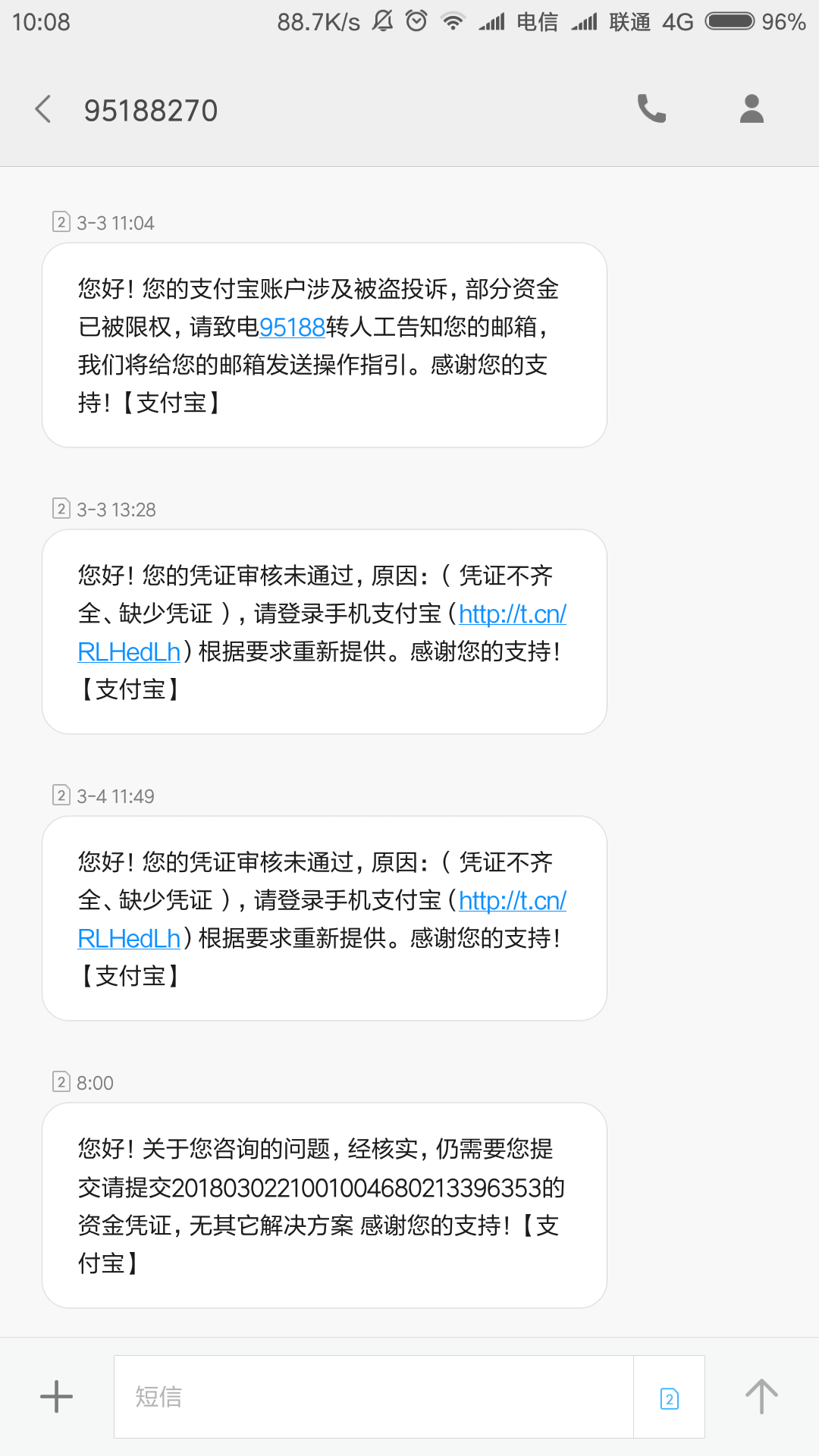This screenshot has width=819, height=1456.
Task: Send the message with the arrow button
Action: (x=761, y=1397)
